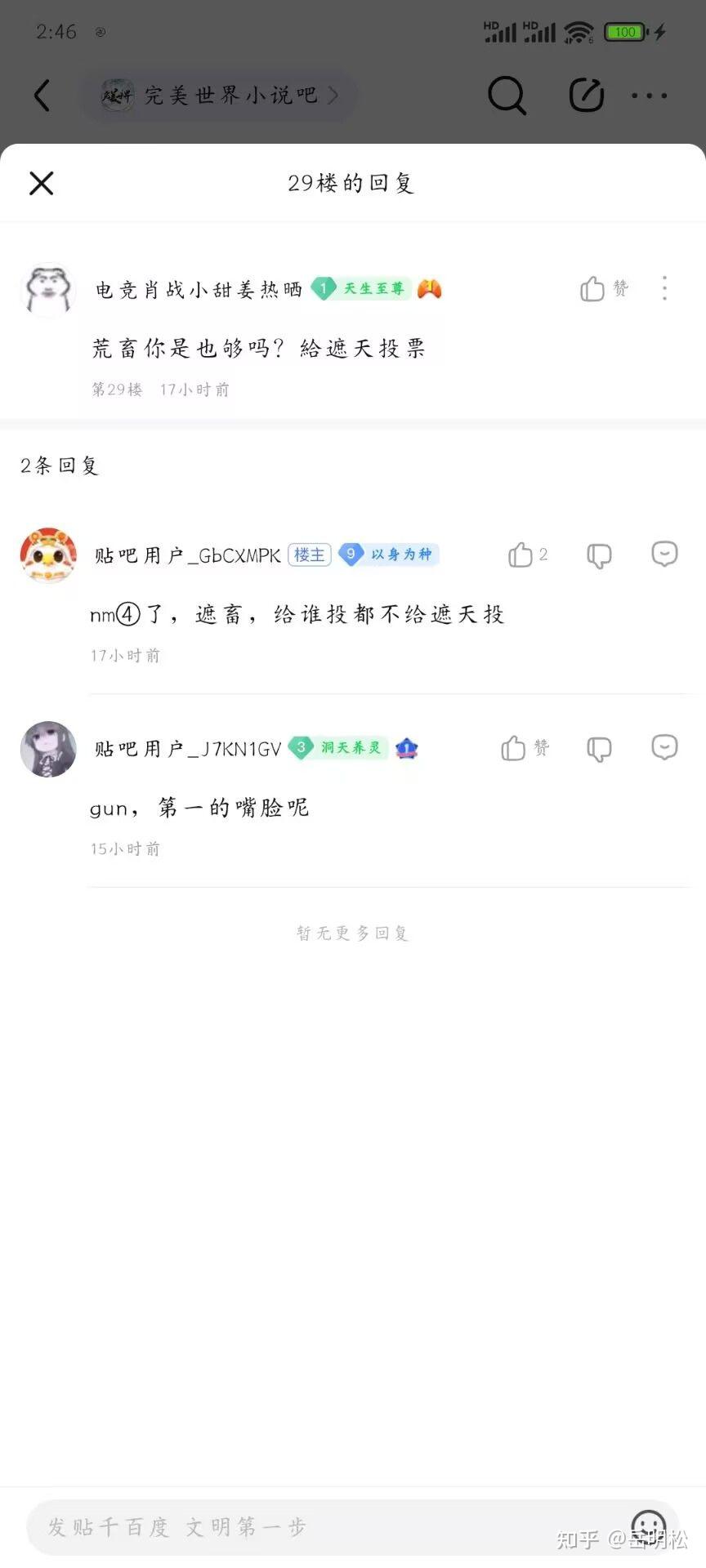View the avatar of 贴吧用户_GbCXMPK
This screenshot has height=1568, width=706.
pyautogui.click(x=48, y=555)
